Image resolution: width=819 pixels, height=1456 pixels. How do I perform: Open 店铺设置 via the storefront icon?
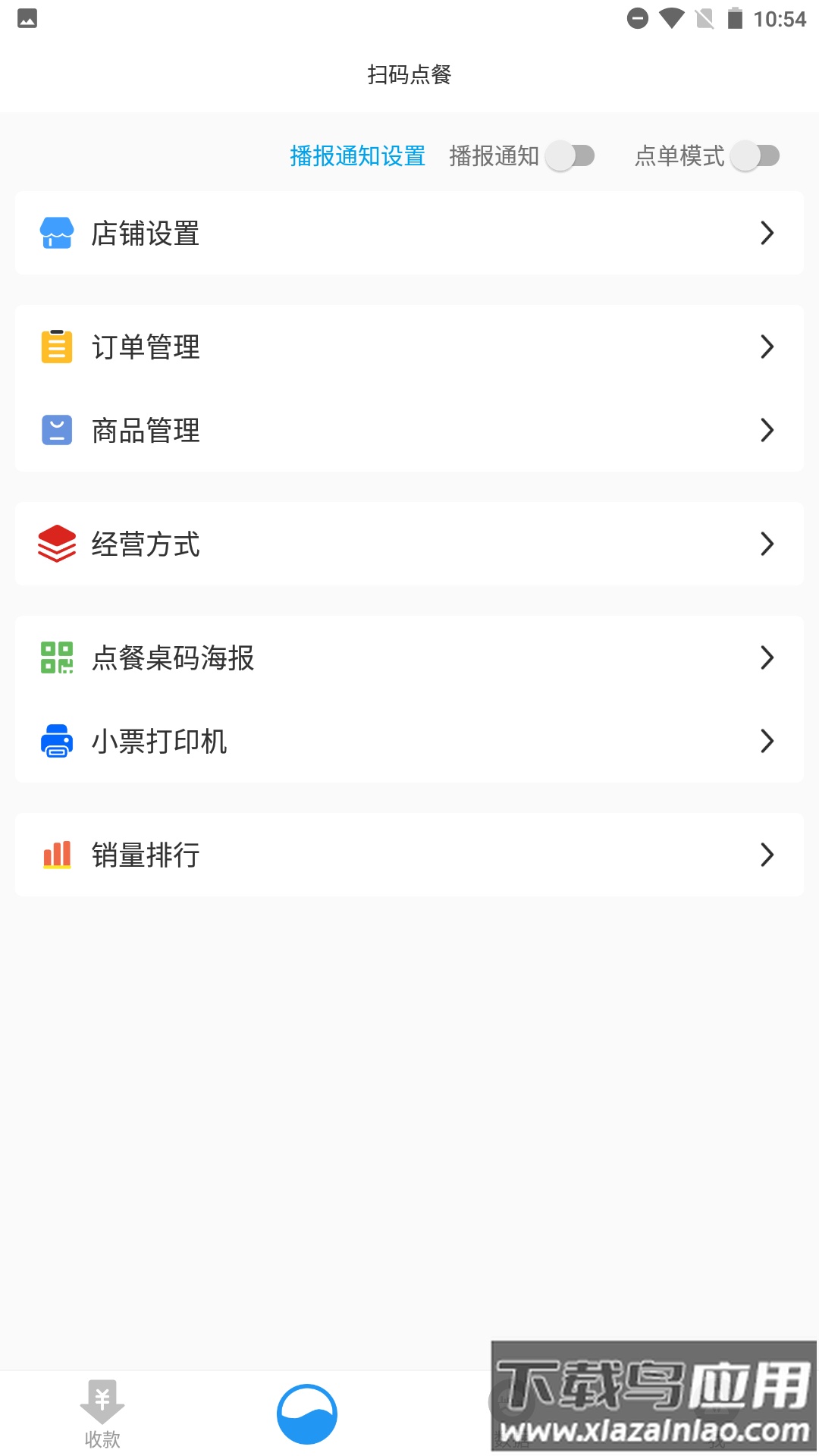(58, 233)
